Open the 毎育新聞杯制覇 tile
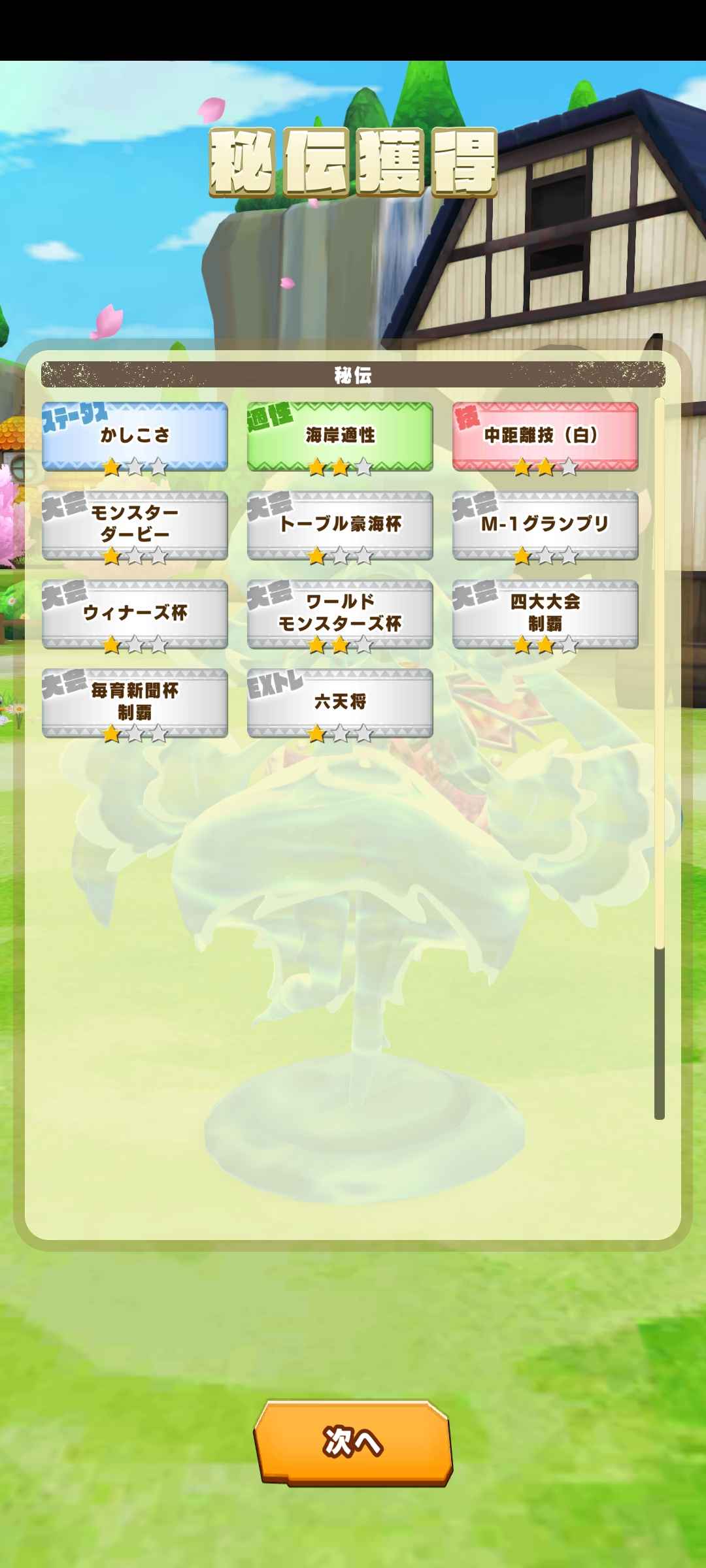This screenshot has width=706, height=1568. pos(135,703)
